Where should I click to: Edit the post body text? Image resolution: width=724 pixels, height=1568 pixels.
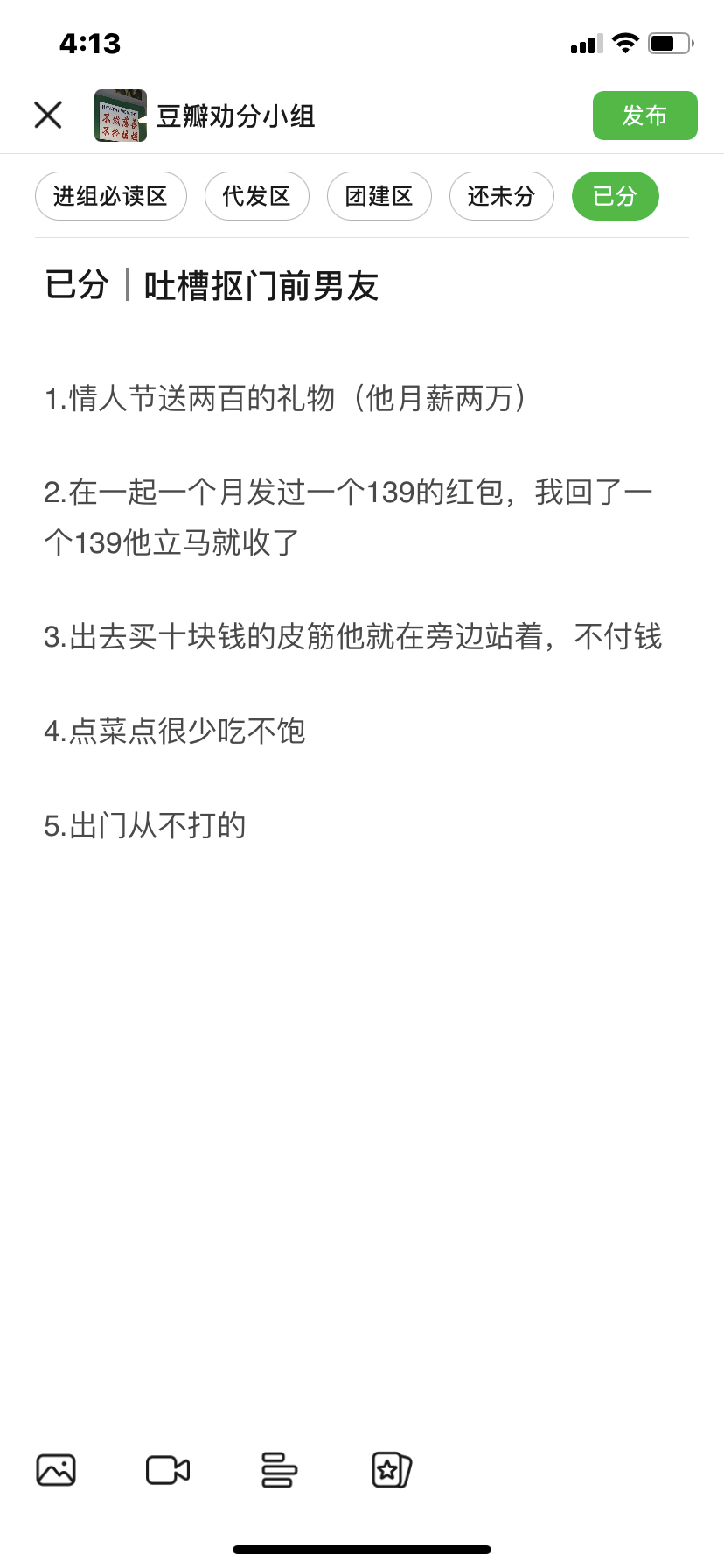pos(362,612)
